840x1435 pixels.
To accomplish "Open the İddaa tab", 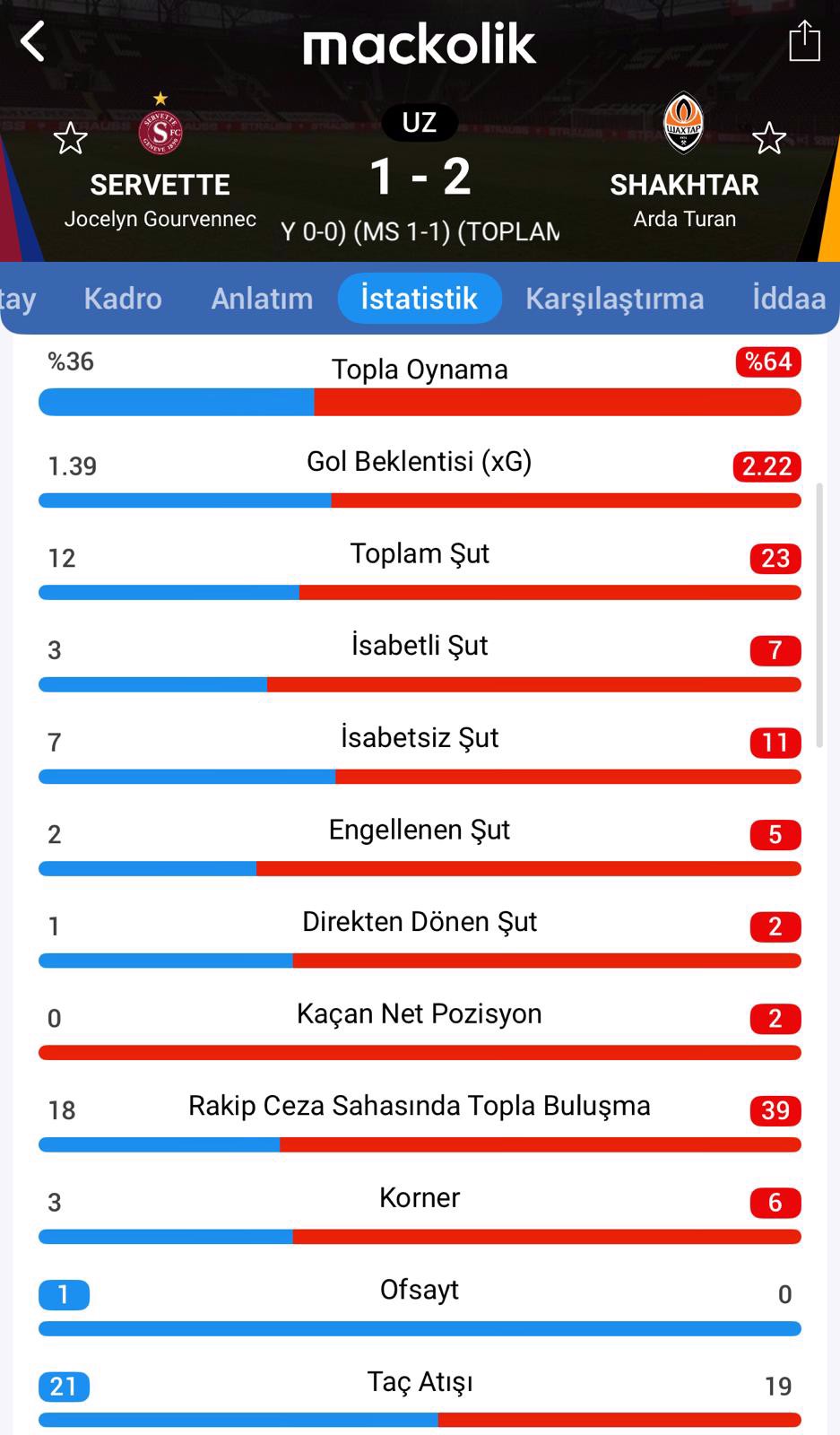I will [789, 298].
